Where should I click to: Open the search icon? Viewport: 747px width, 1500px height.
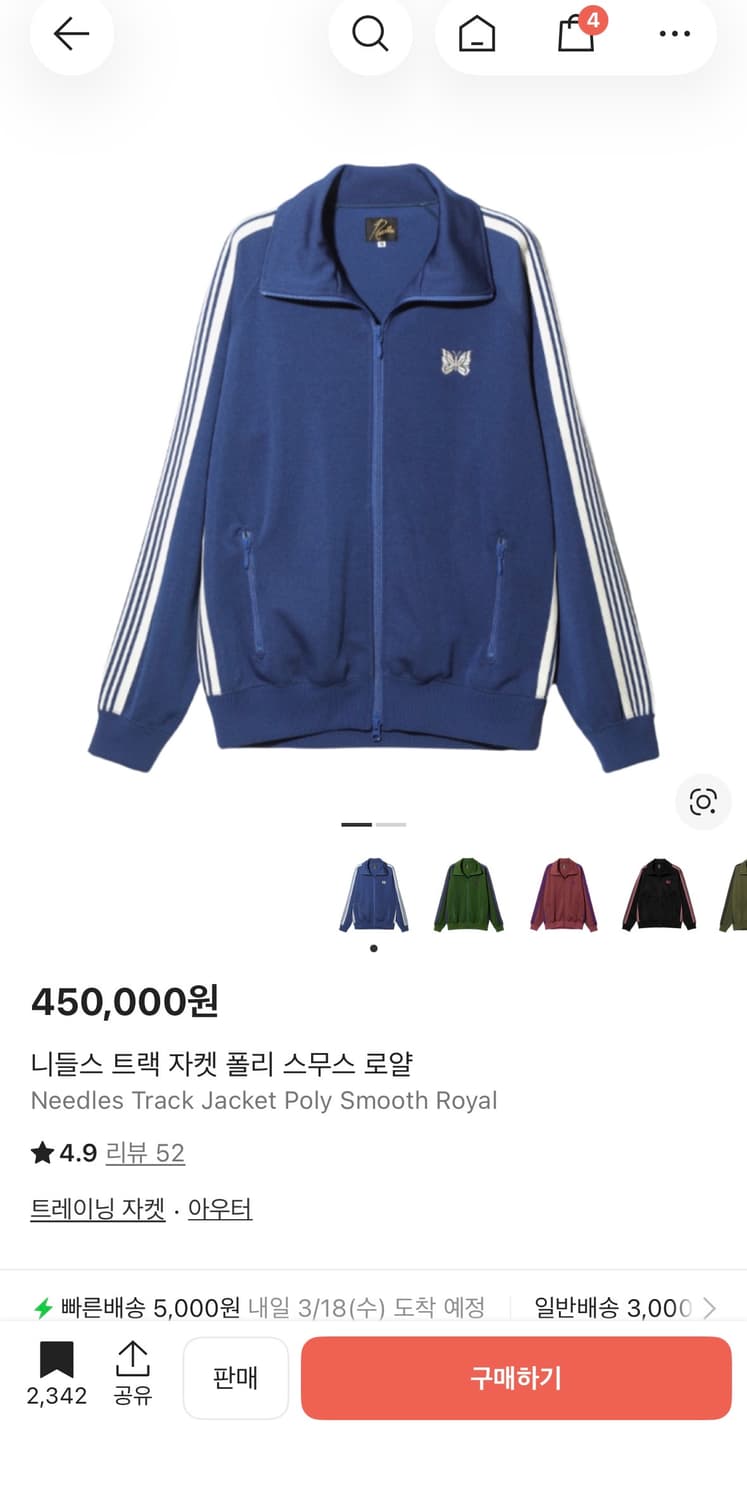click(x=371, y=34)
